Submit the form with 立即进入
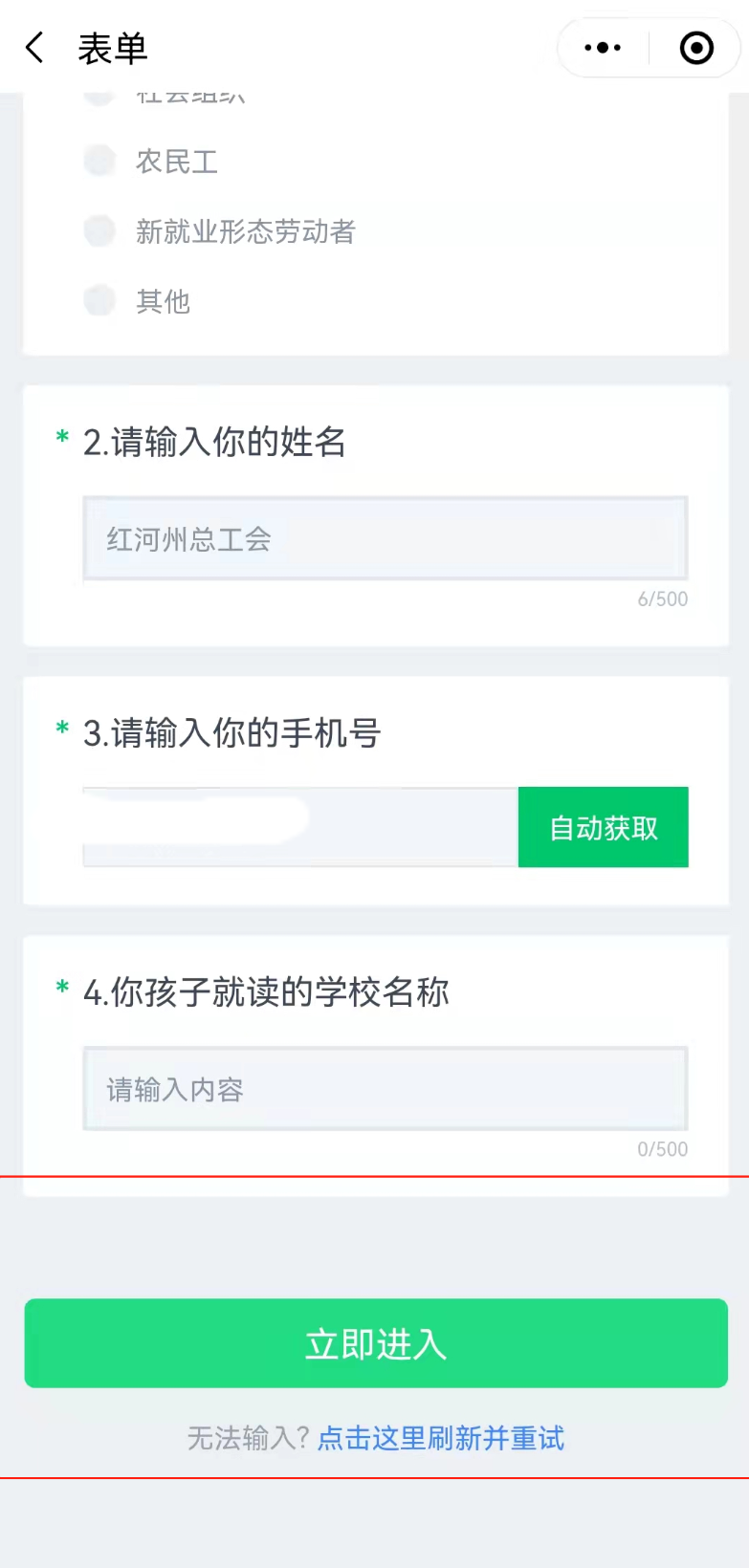 pyautogui.click(x=376, y=1343)
